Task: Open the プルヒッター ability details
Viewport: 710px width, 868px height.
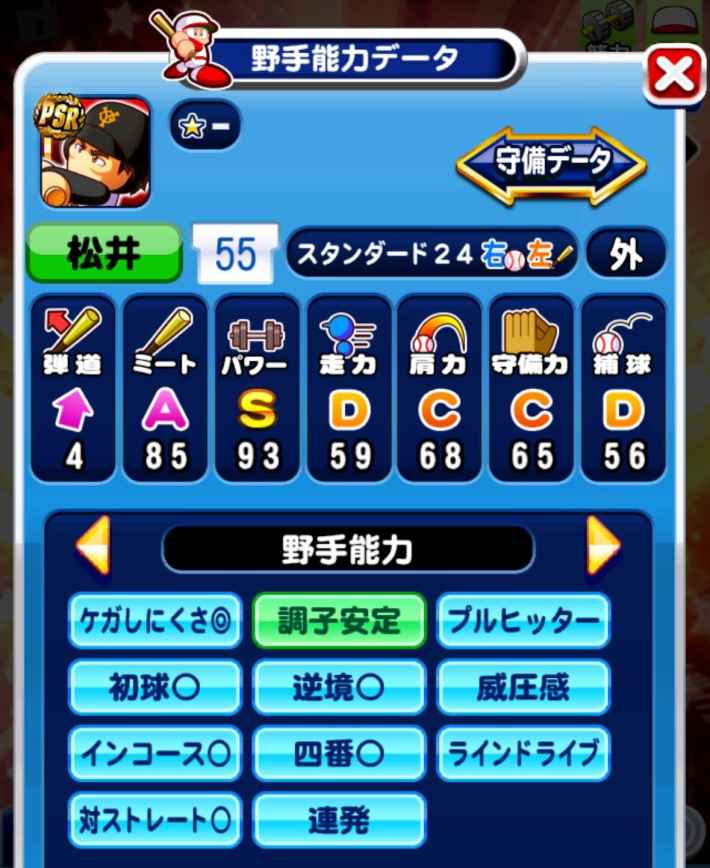Action: coord(523,621)
